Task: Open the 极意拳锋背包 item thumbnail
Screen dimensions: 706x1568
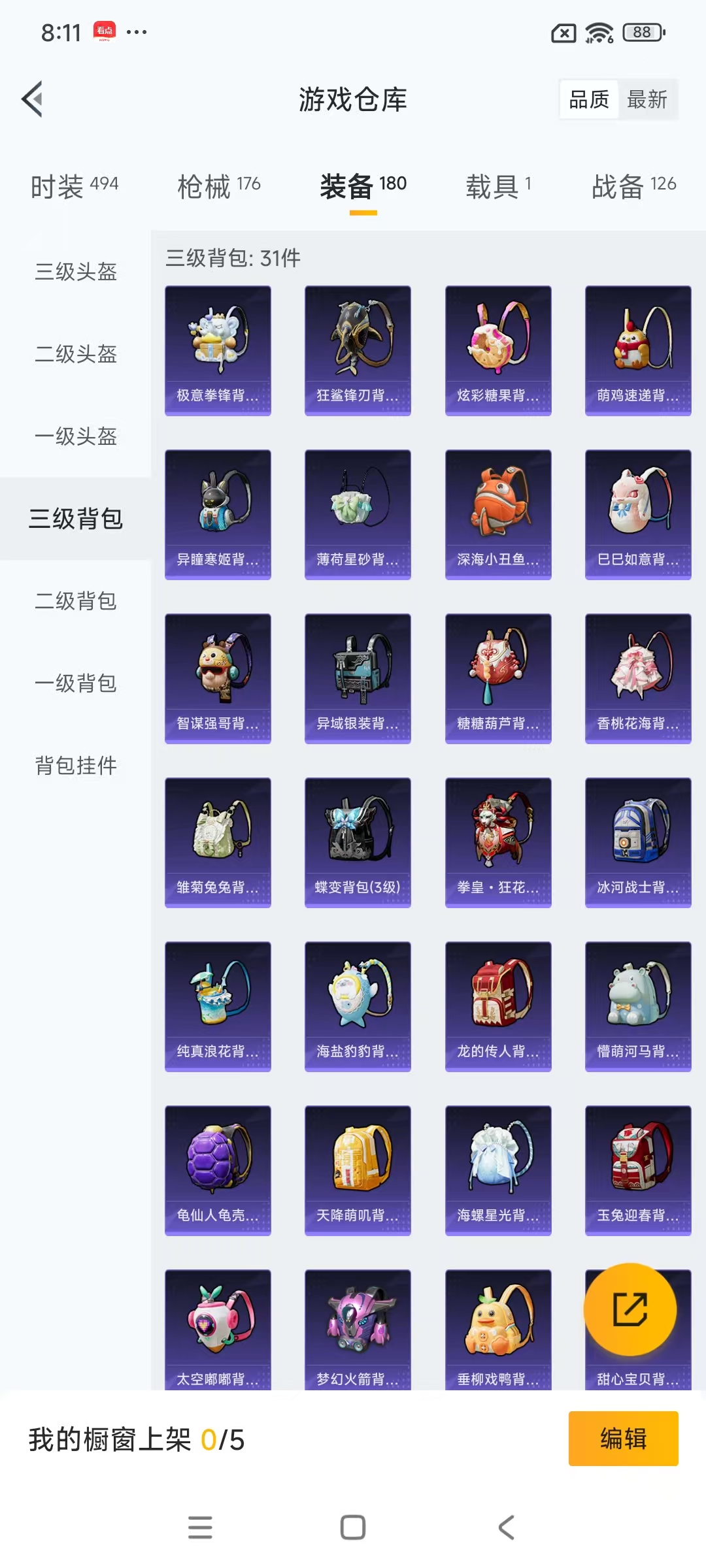Action: pyautogui.click(x=218, y=350)
